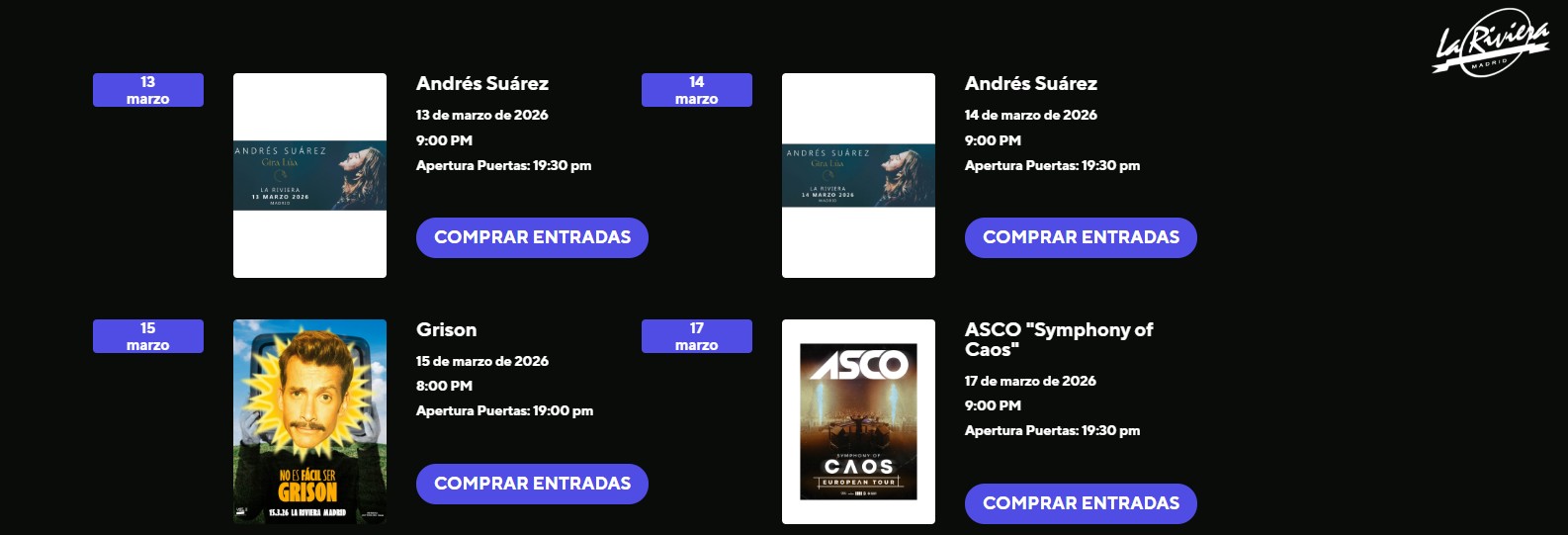The height and width of the screenshot is (535, 1568).
Task: Open Andrés Suárez 14 marzo event image
Action: tap(858, 175)
